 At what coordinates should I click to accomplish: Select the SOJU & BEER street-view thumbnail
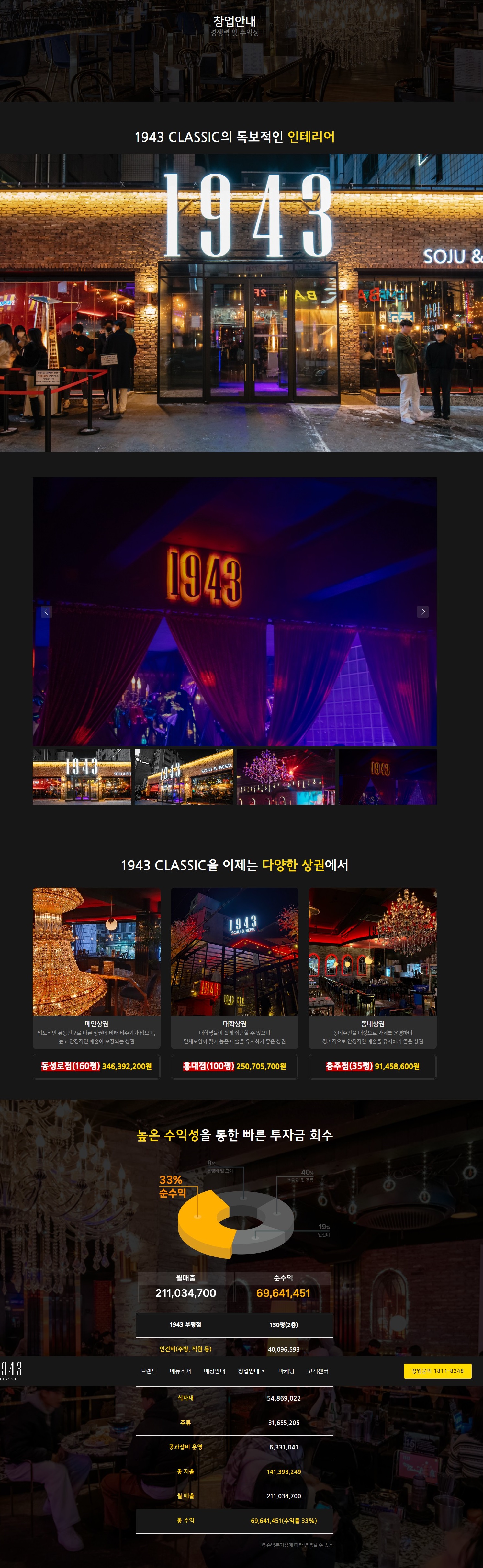[x=184, y=777]
